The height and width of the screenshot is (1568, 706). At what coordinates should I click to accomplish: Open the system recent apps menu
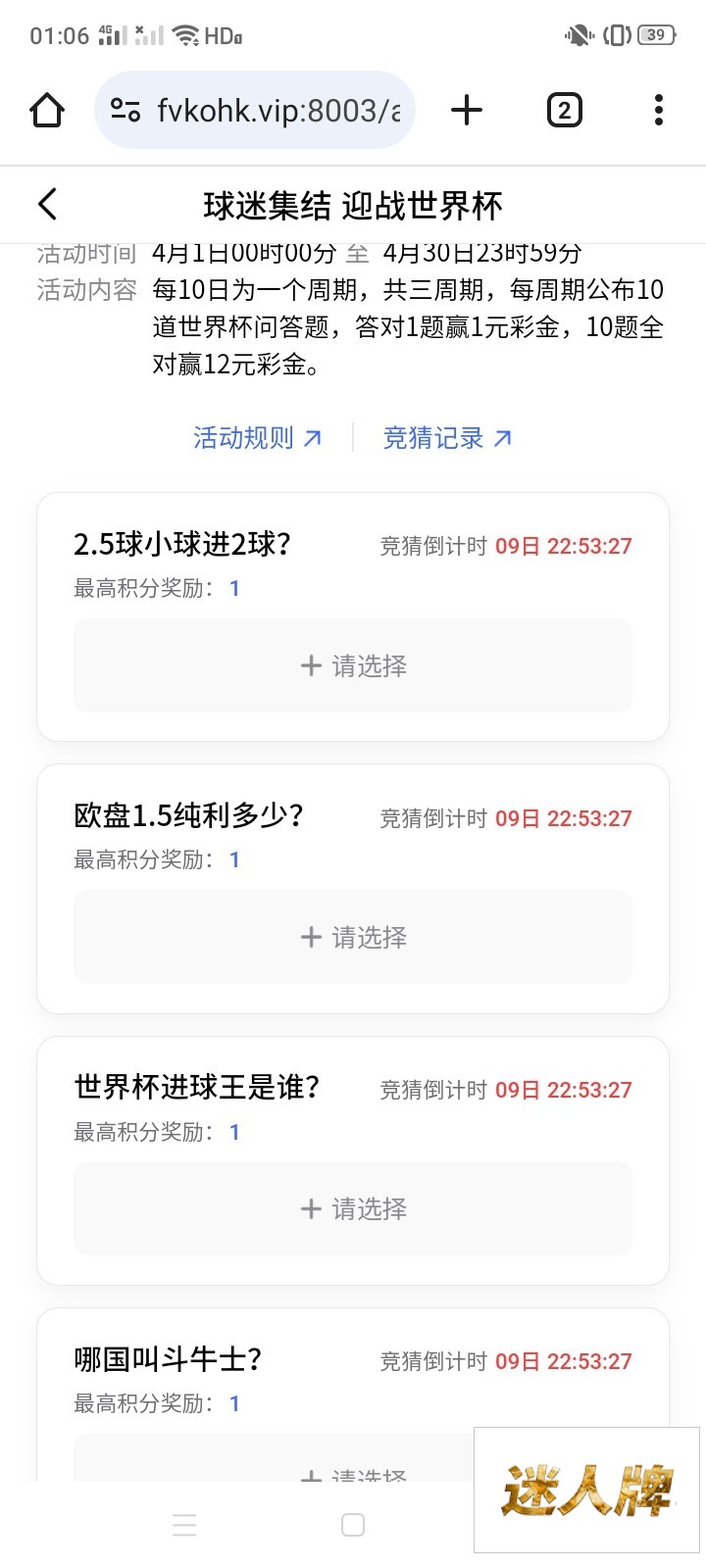coord(184,1525)
